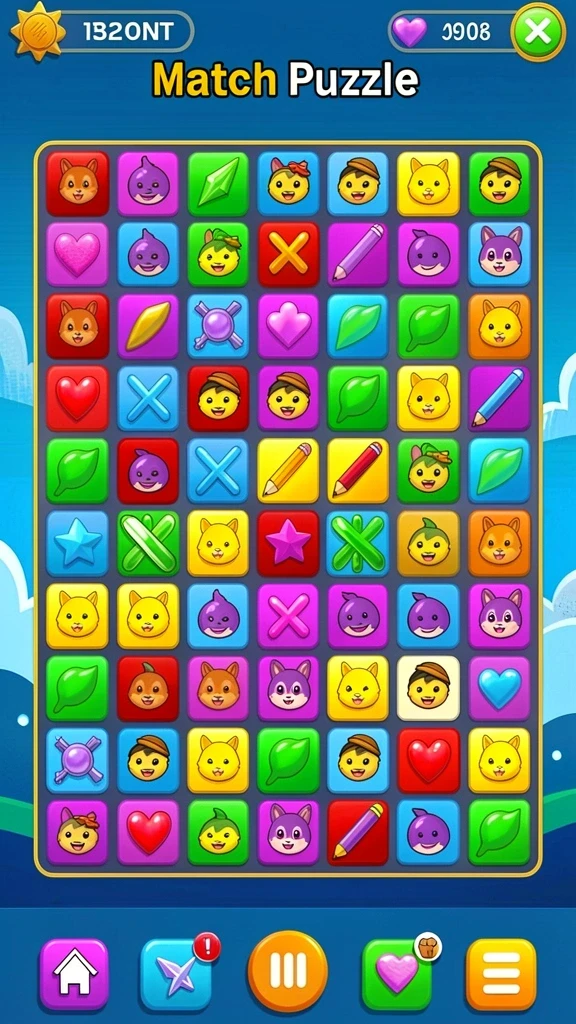The image size is (576, 1024).
Task: Tap the golden leaf tile on purple background
Action: 148,325
